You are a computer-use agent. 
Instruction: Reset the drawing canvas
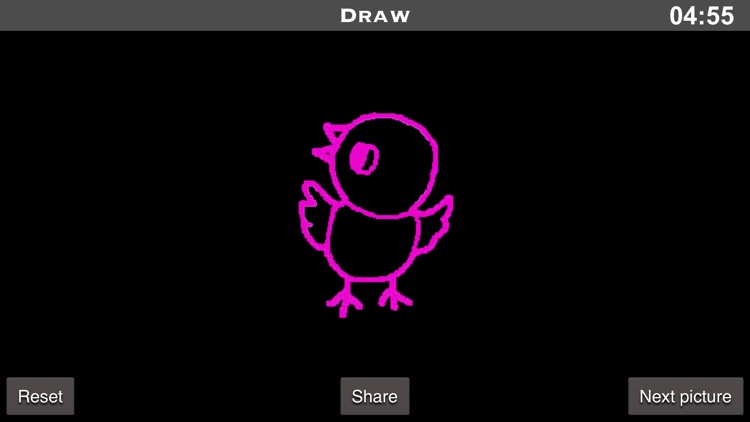pos(40,396)
